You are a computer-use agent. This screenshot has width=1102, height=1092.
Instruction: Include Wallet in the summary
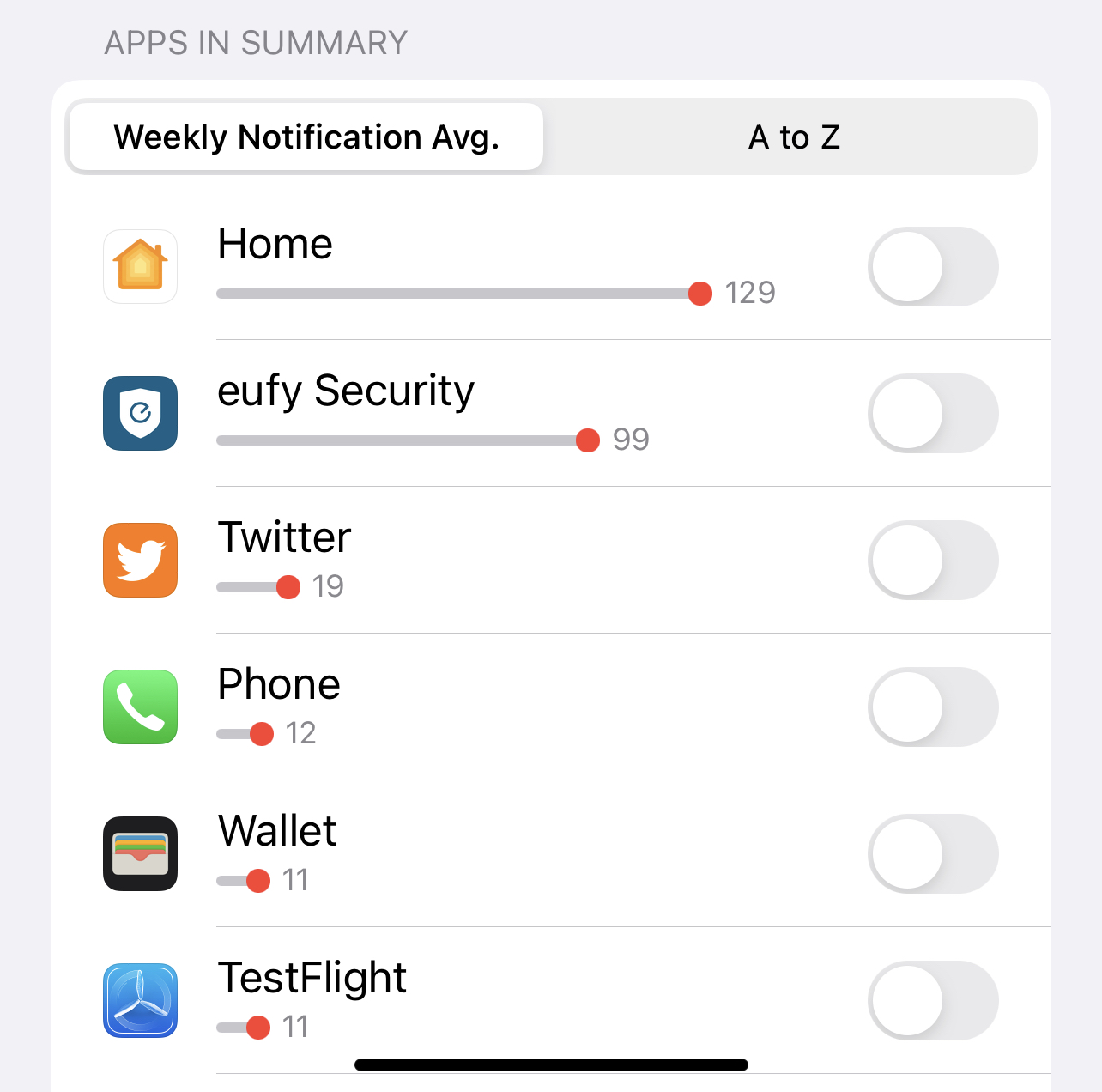point(933,854)
